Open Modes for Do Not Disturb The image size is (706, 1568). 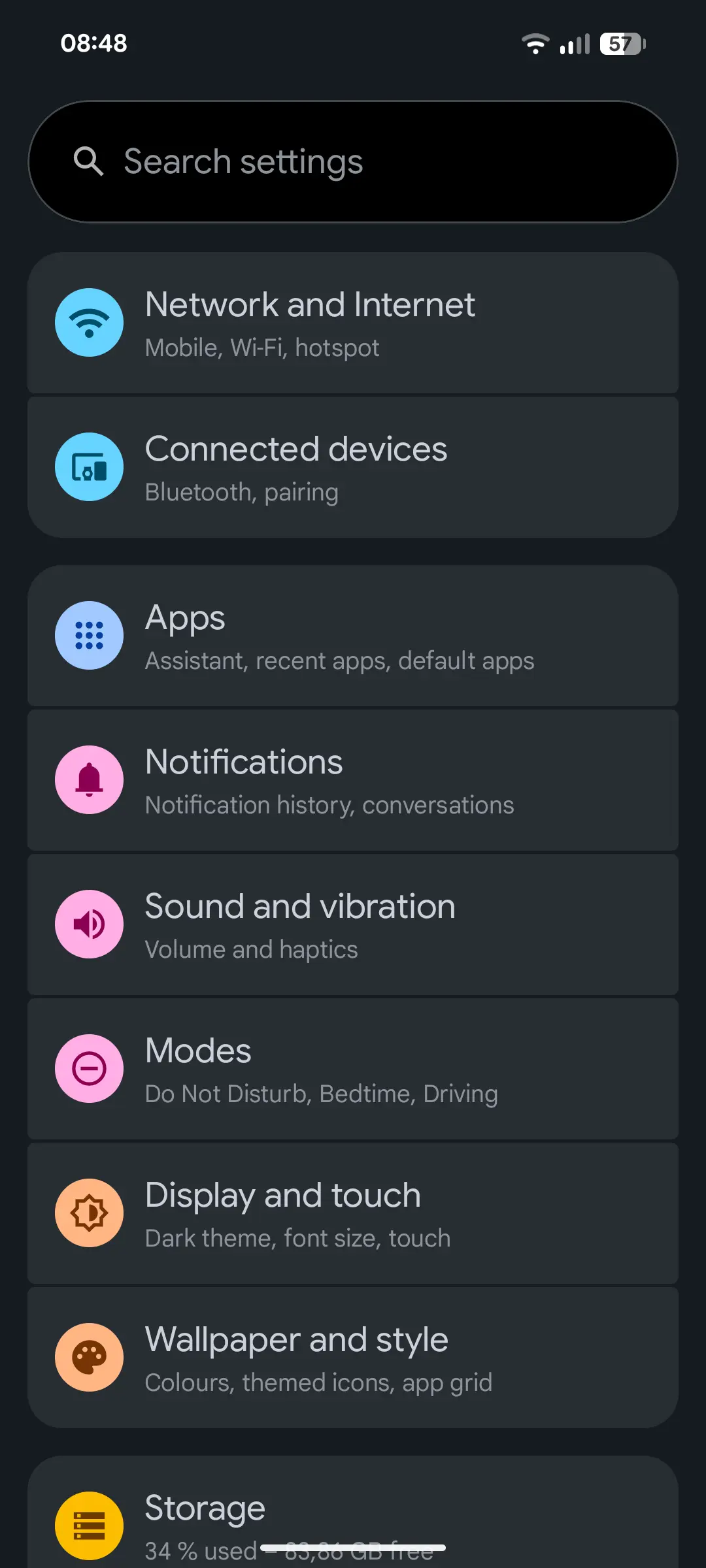(353, 1069)
